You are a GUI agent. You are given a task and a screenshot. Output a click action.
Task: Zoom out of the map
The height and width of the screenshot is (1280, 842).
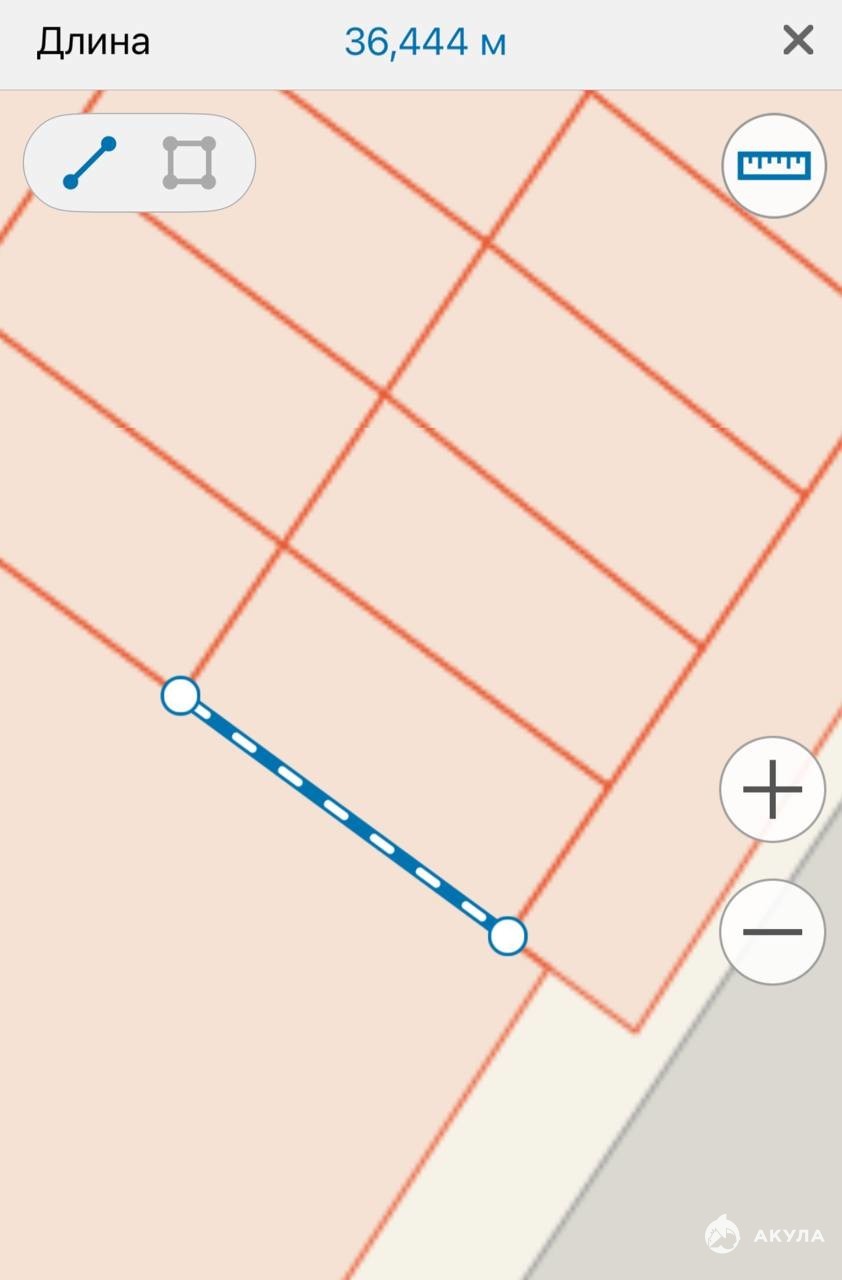(772, 932)
